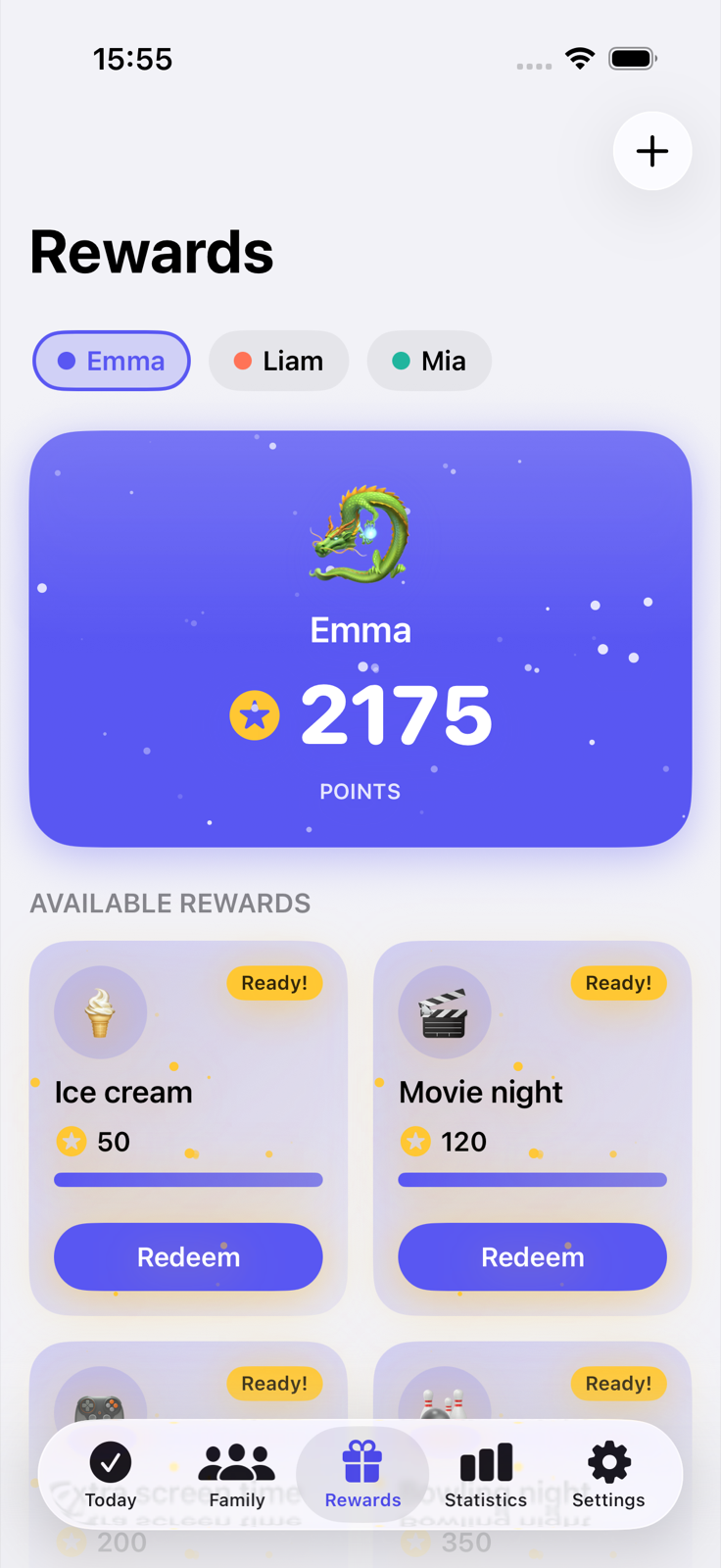Switch to Liam's rewards
Screen dimensions: 721x1568
279,361
